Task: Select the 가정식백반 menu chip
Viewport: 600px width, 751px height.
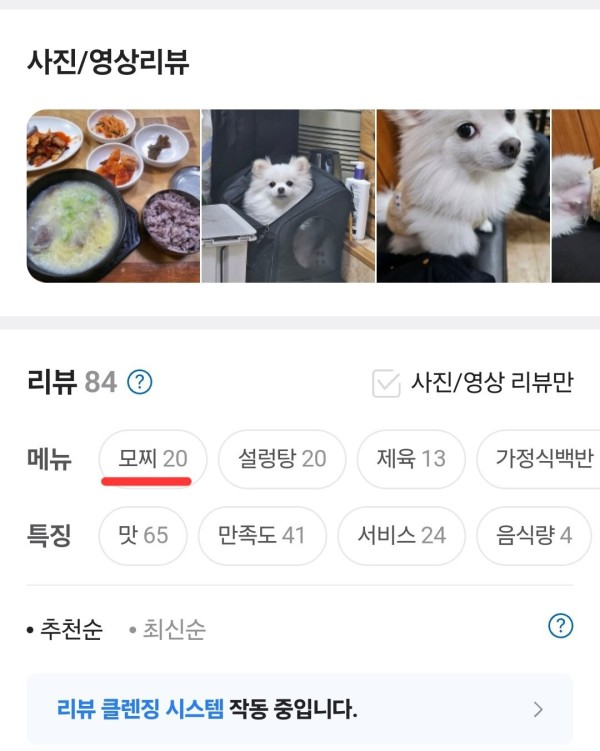Action: pos(540,459)
